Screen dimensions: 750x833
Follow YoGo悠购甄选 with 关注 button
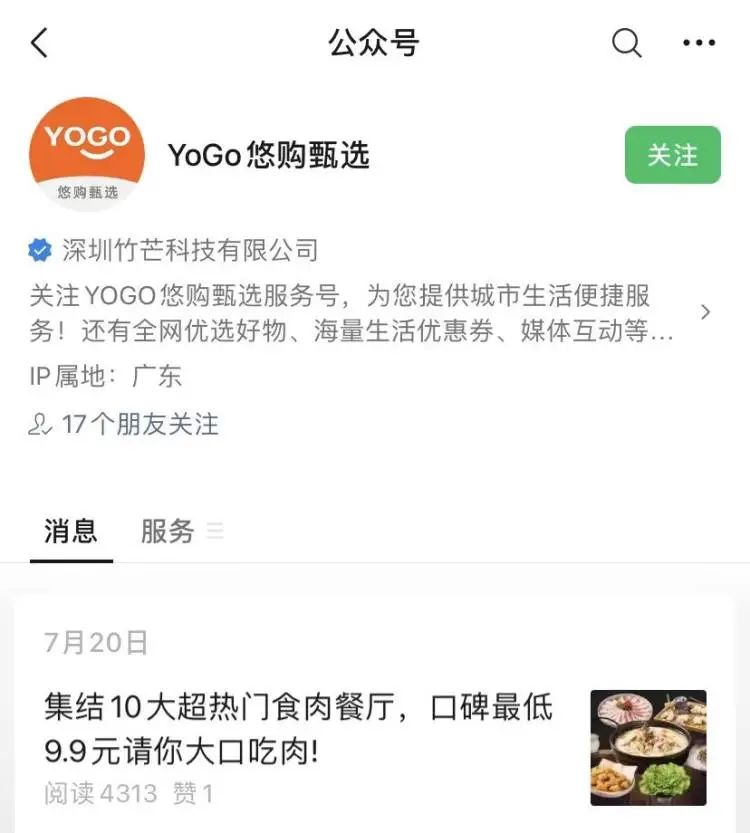[x=672, y=155]
